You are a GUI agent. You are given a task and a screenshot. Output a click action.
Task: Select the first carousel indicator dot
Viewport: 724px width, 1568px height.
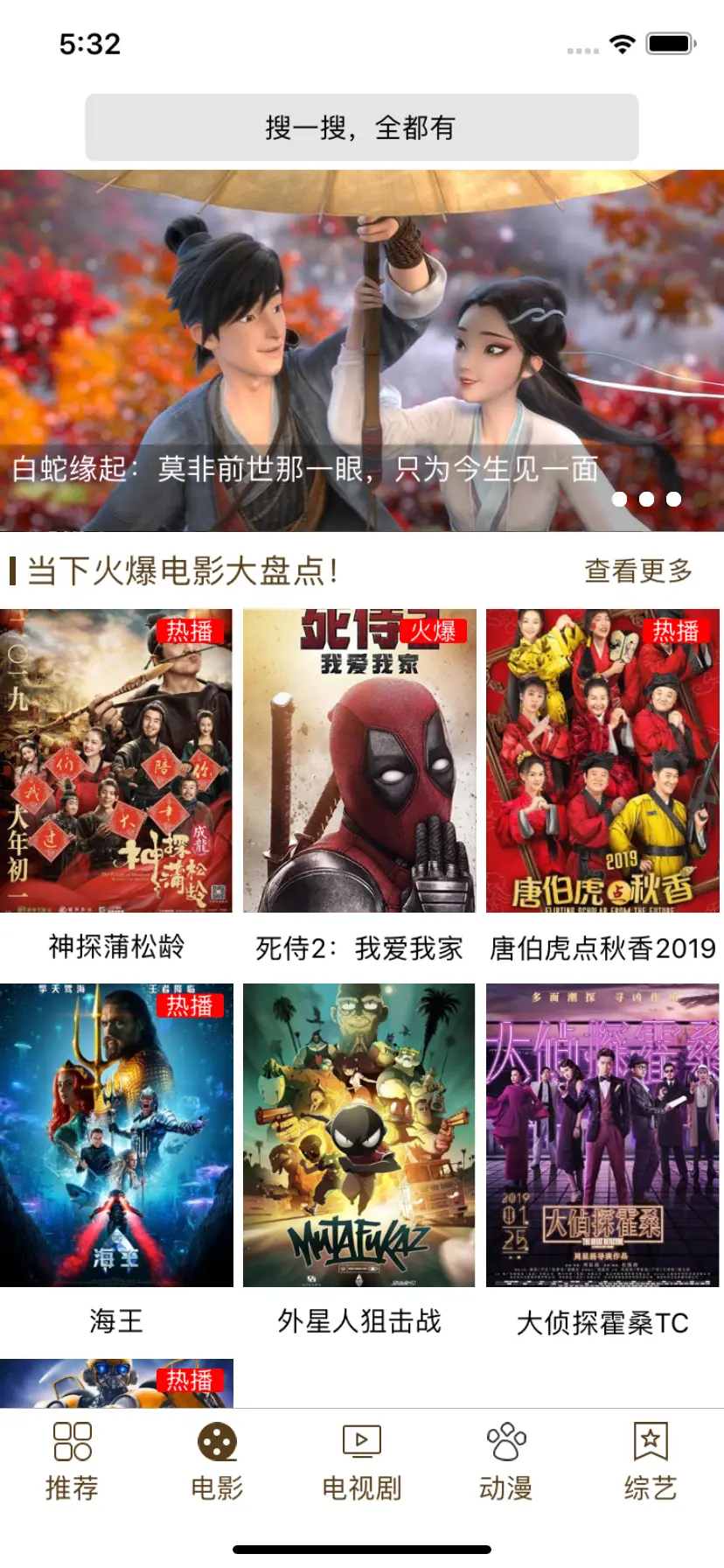(620, 499)
